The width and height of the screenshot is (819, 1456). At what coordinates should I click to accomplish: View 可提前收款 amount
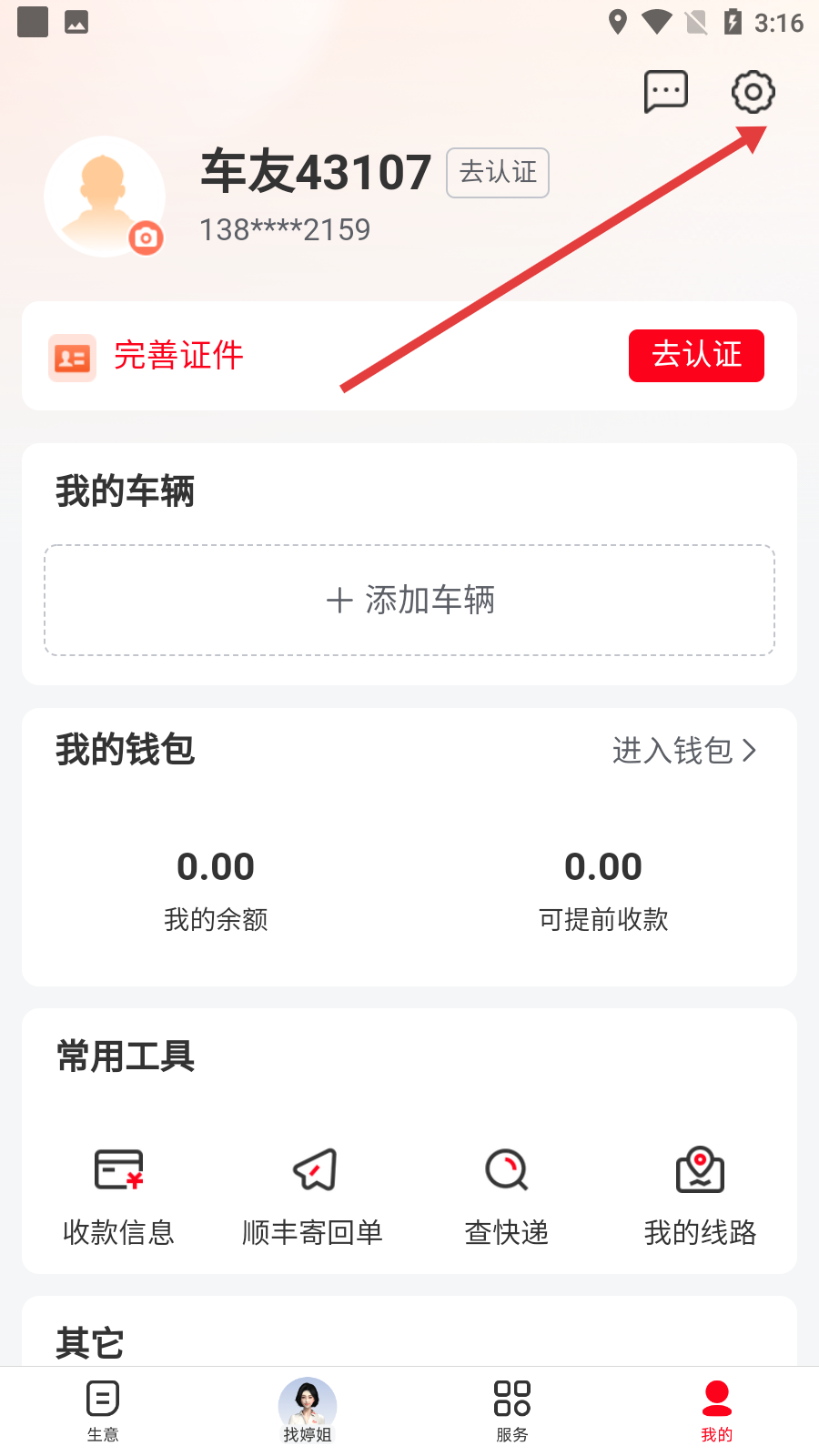tap(603, 887)
